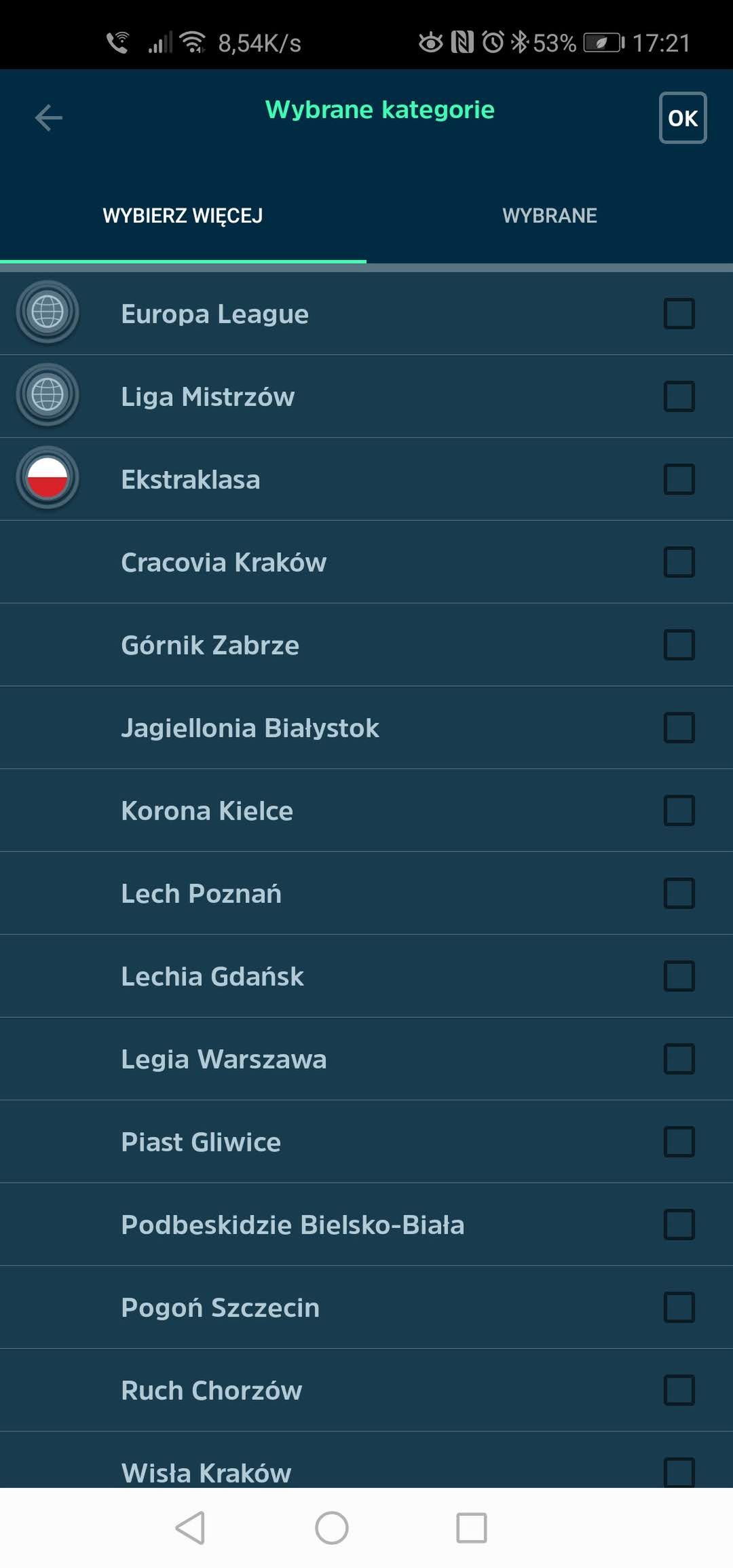The height and width of the screenshot is (1568, 733).
Task: Tick the Lechia Gdańsk checkbox
Action: coord(679,976)
